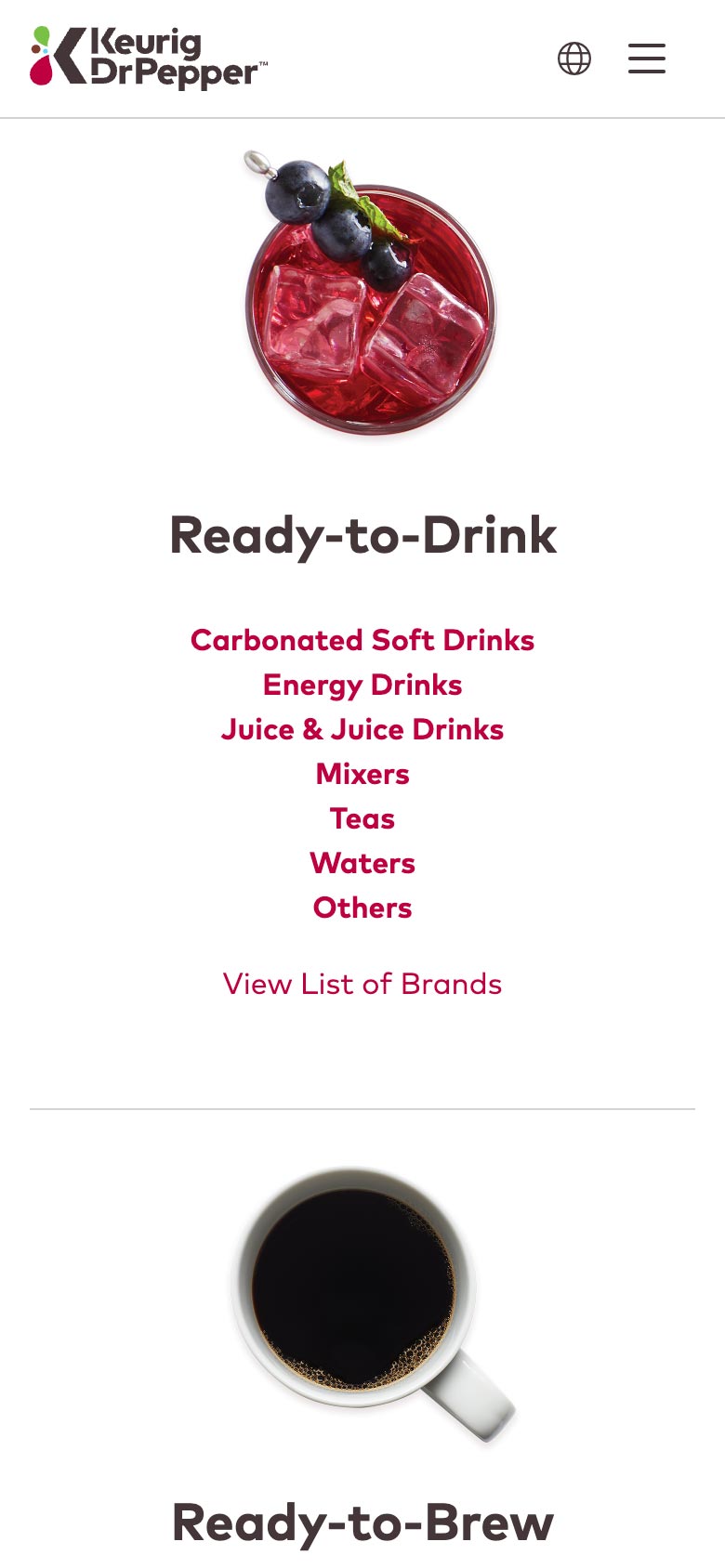Image resolution: width=725 pixels, height=1568 pixels.
Task: Click the Mixers category link
Action: [362, 774]
